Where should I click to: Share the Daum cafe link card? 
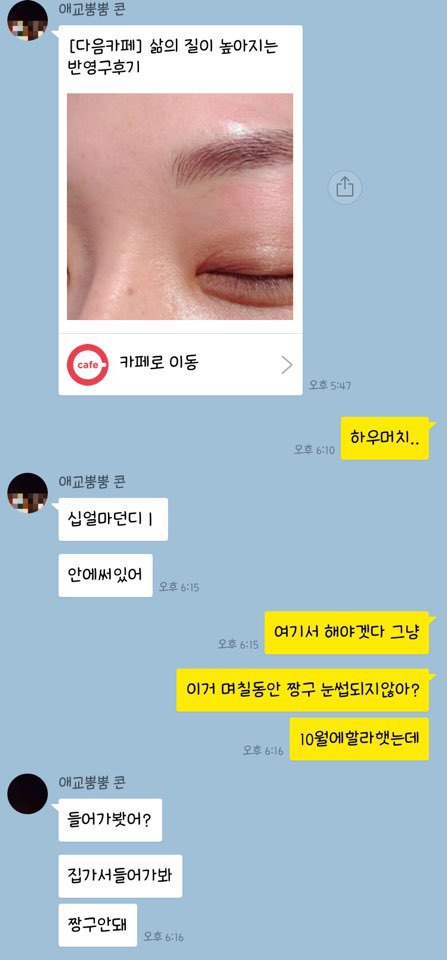(x=345, y=187)
